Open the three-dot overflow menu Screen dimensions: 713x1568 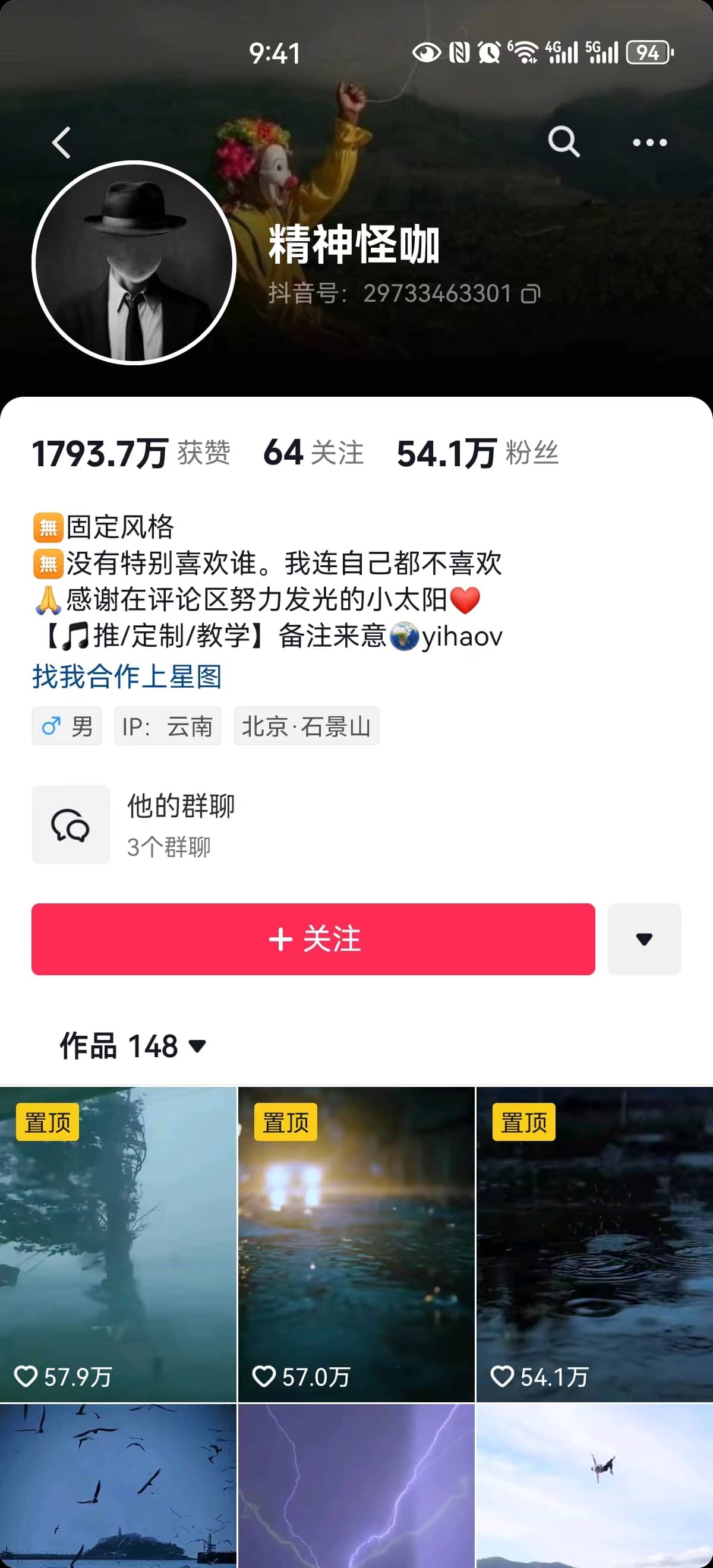coord(649,143)
